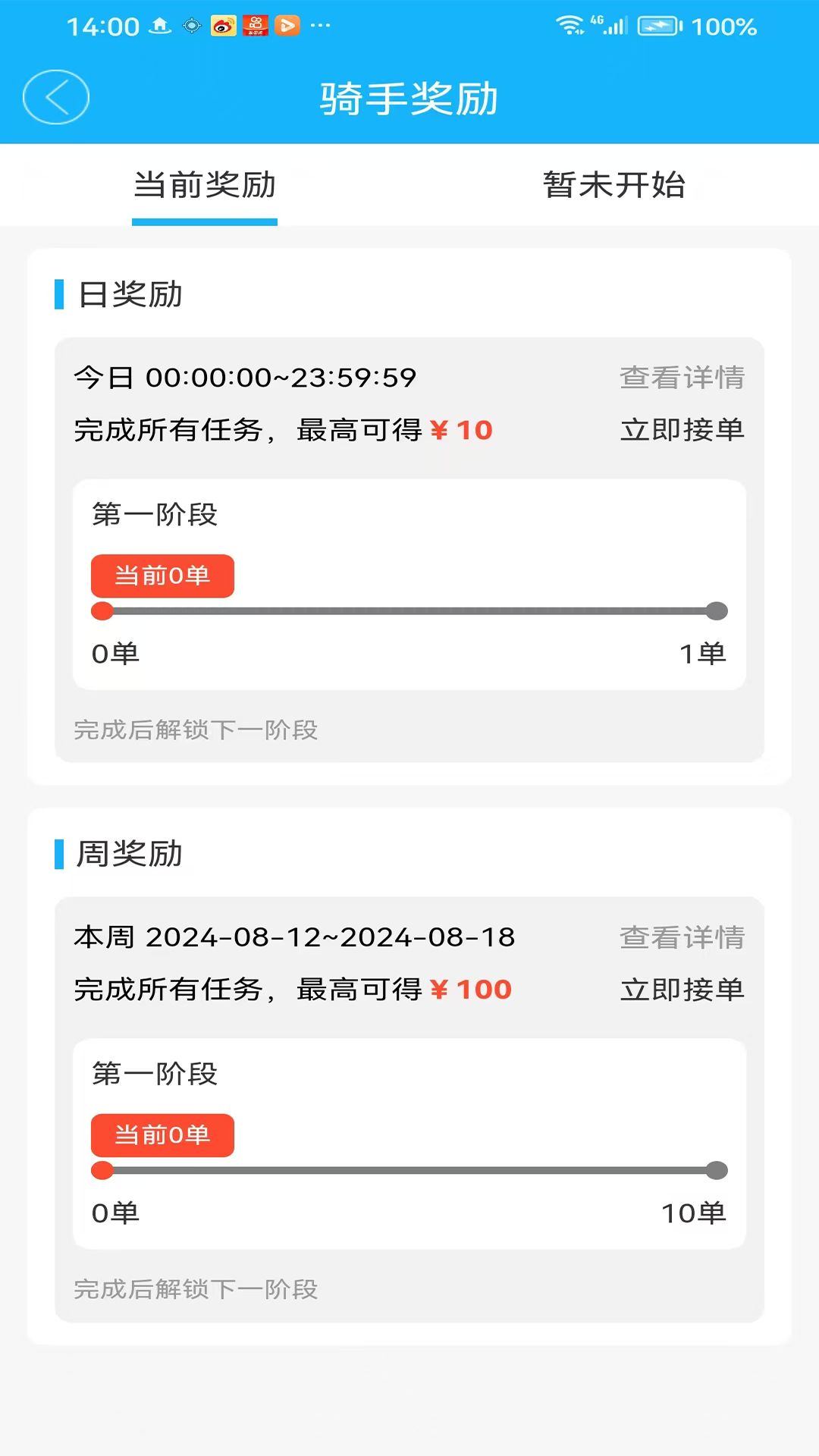Click the back arrow to return

(x=54, y=97)
